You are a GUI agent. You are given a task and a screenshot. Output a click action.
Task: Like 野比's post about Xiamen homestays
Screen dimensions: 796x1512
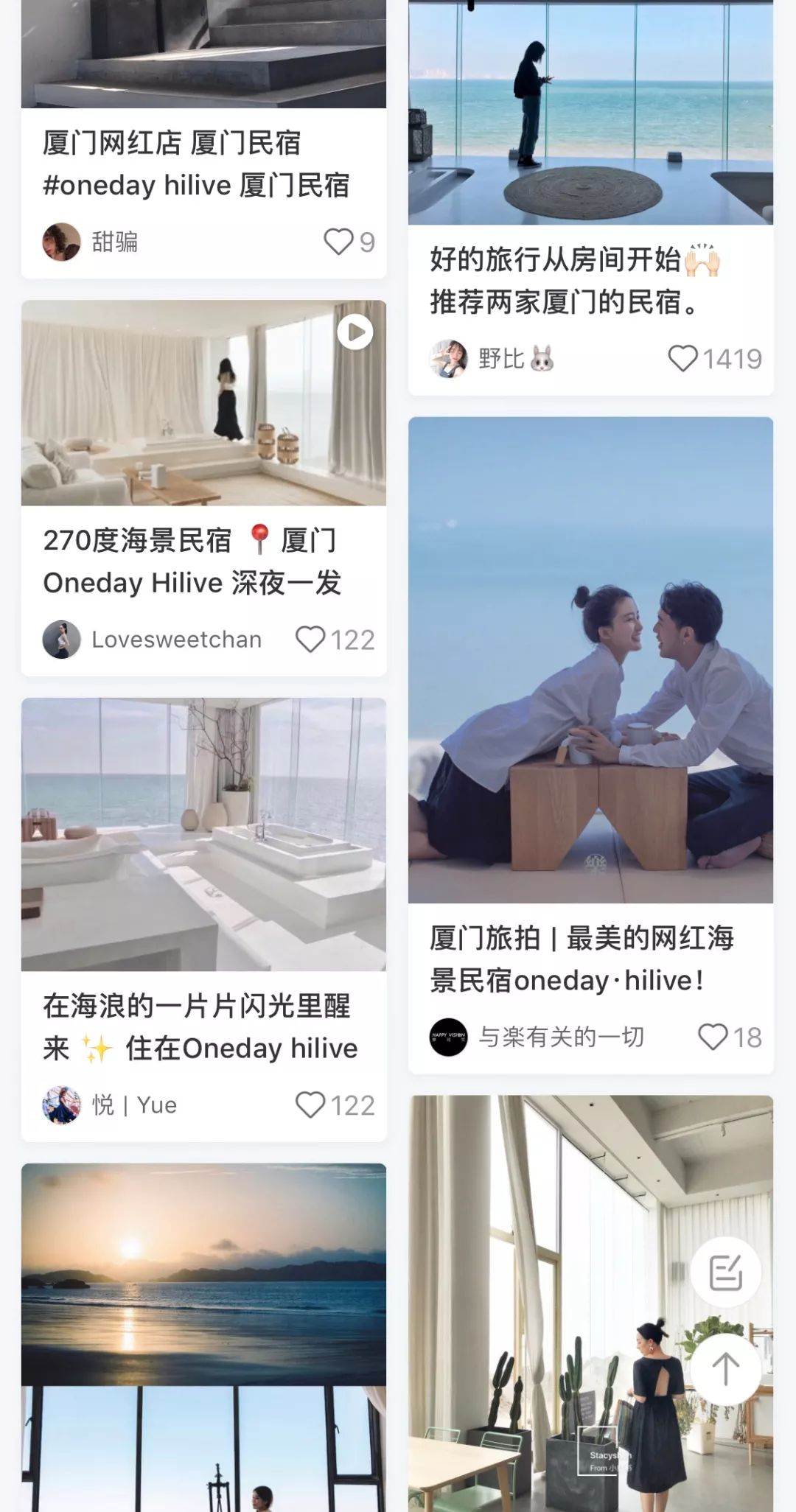[682, 359]
